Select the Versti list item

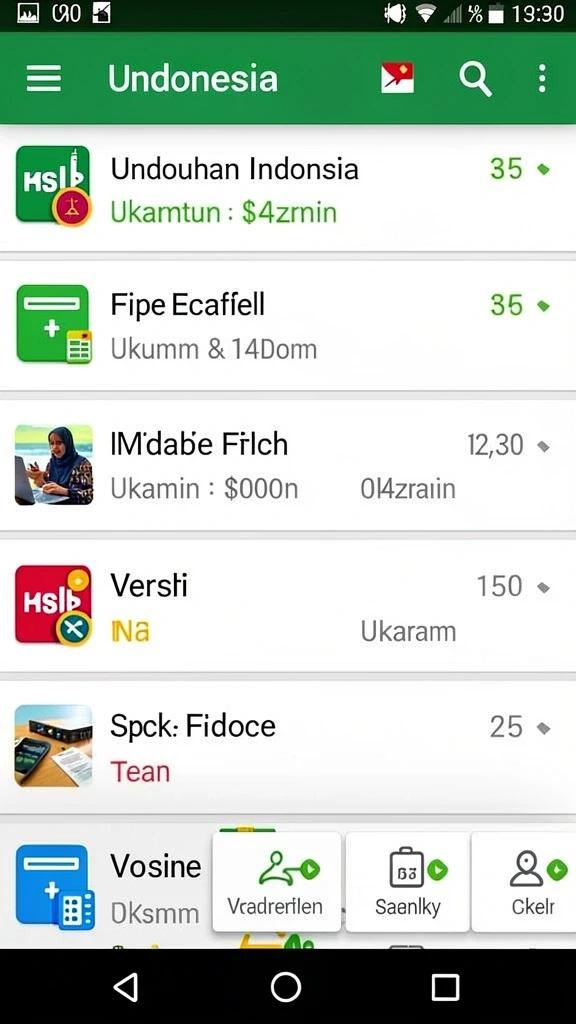click(x=288, y=605)
